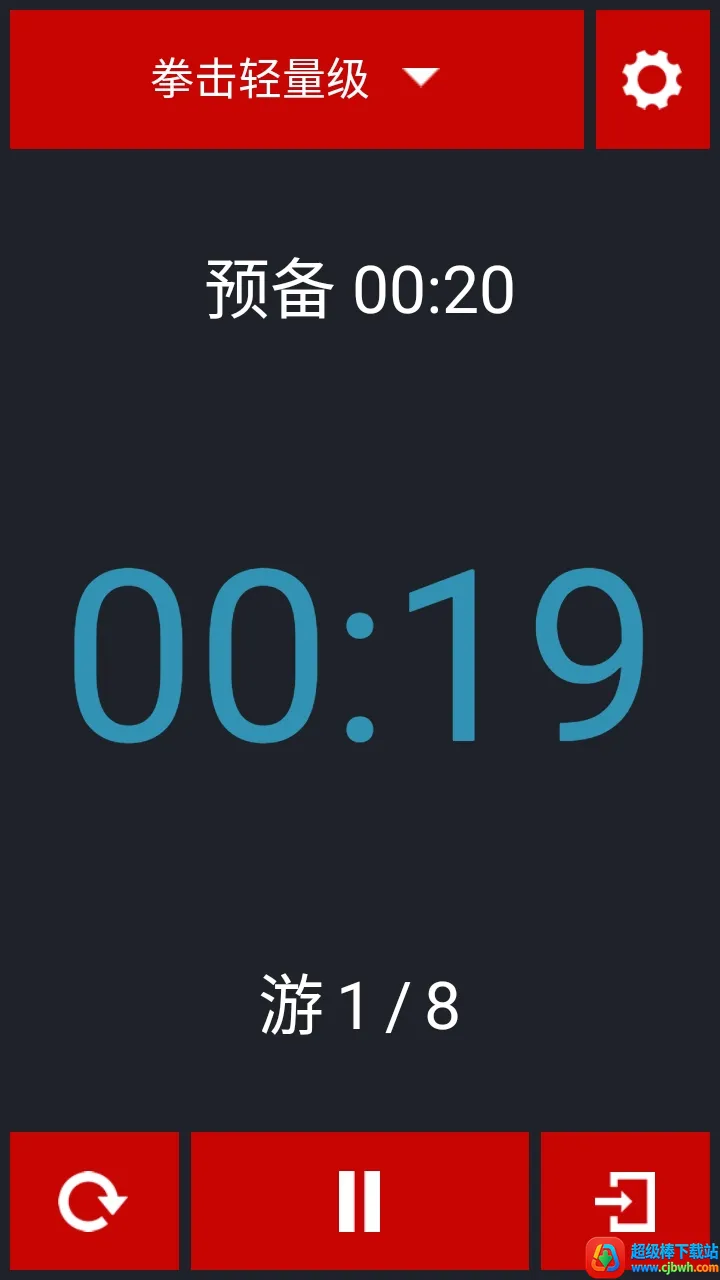Open the settings gear
The image size is (720, 1280).
point(653,79)
